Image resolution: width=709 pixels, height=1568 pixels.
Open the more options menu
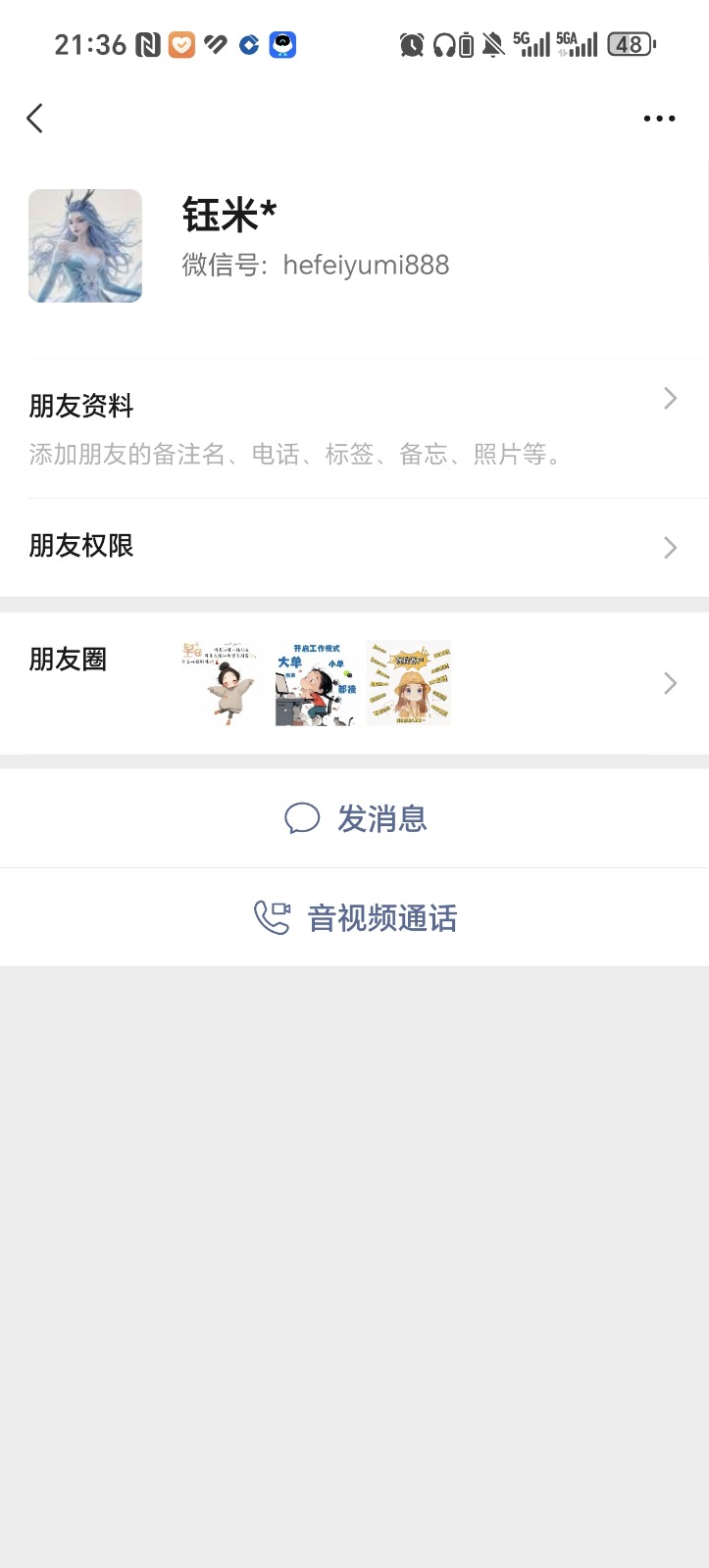tap(658, 118)
